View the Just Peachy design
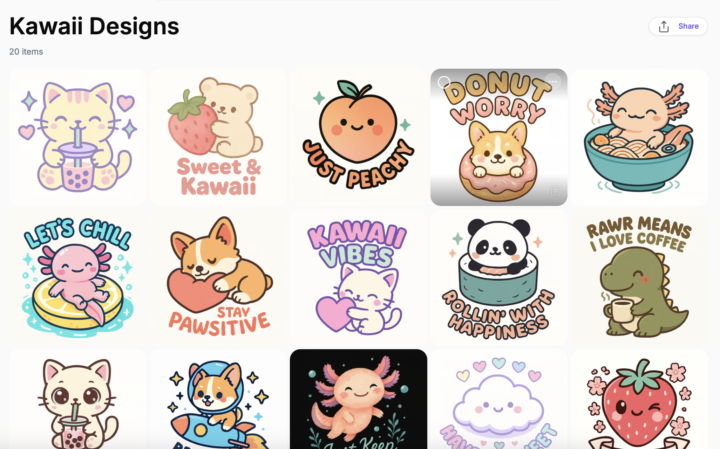 coord(358,137)
